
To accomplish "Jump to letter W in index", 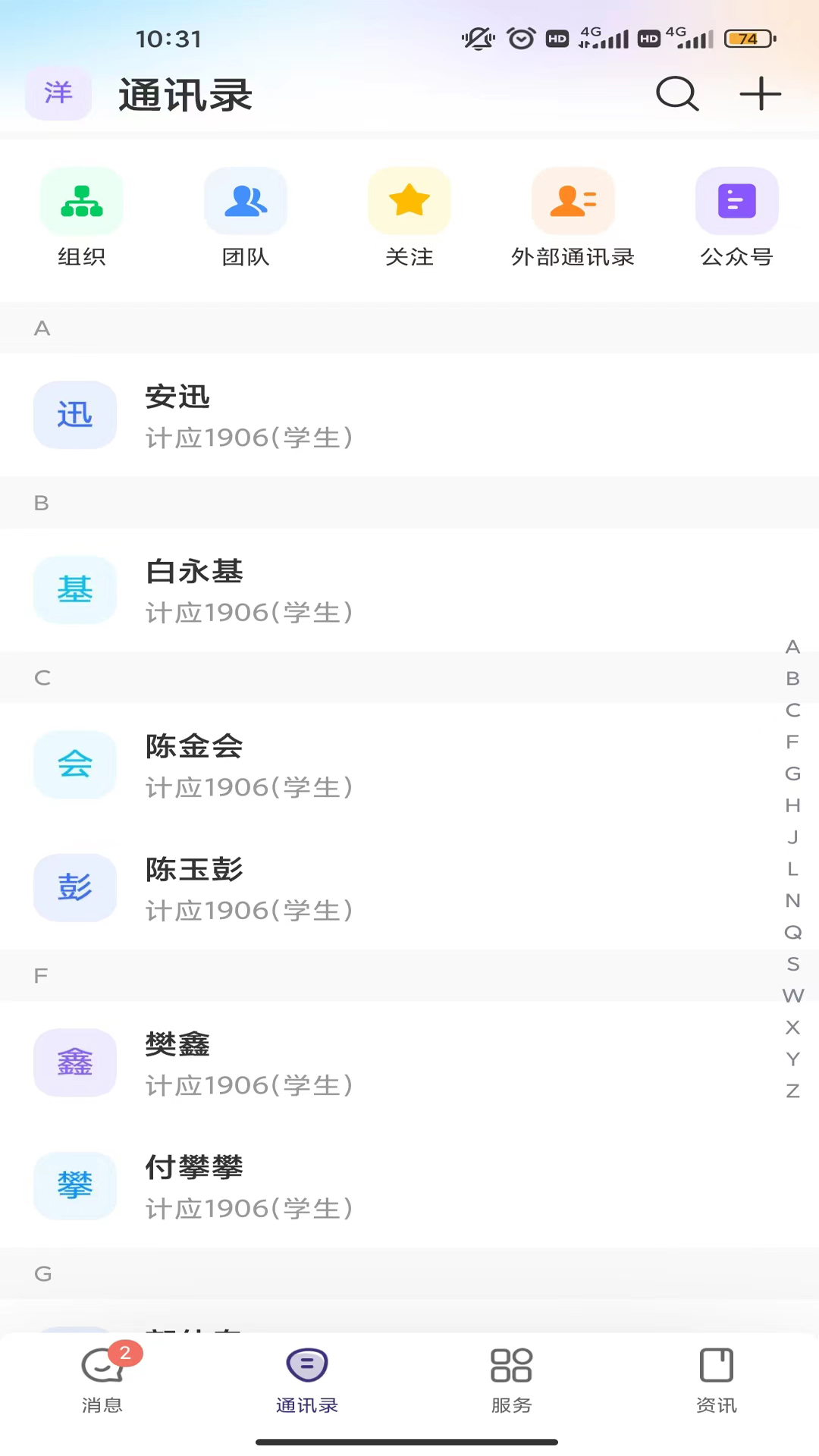I will [x=793, y=996].
